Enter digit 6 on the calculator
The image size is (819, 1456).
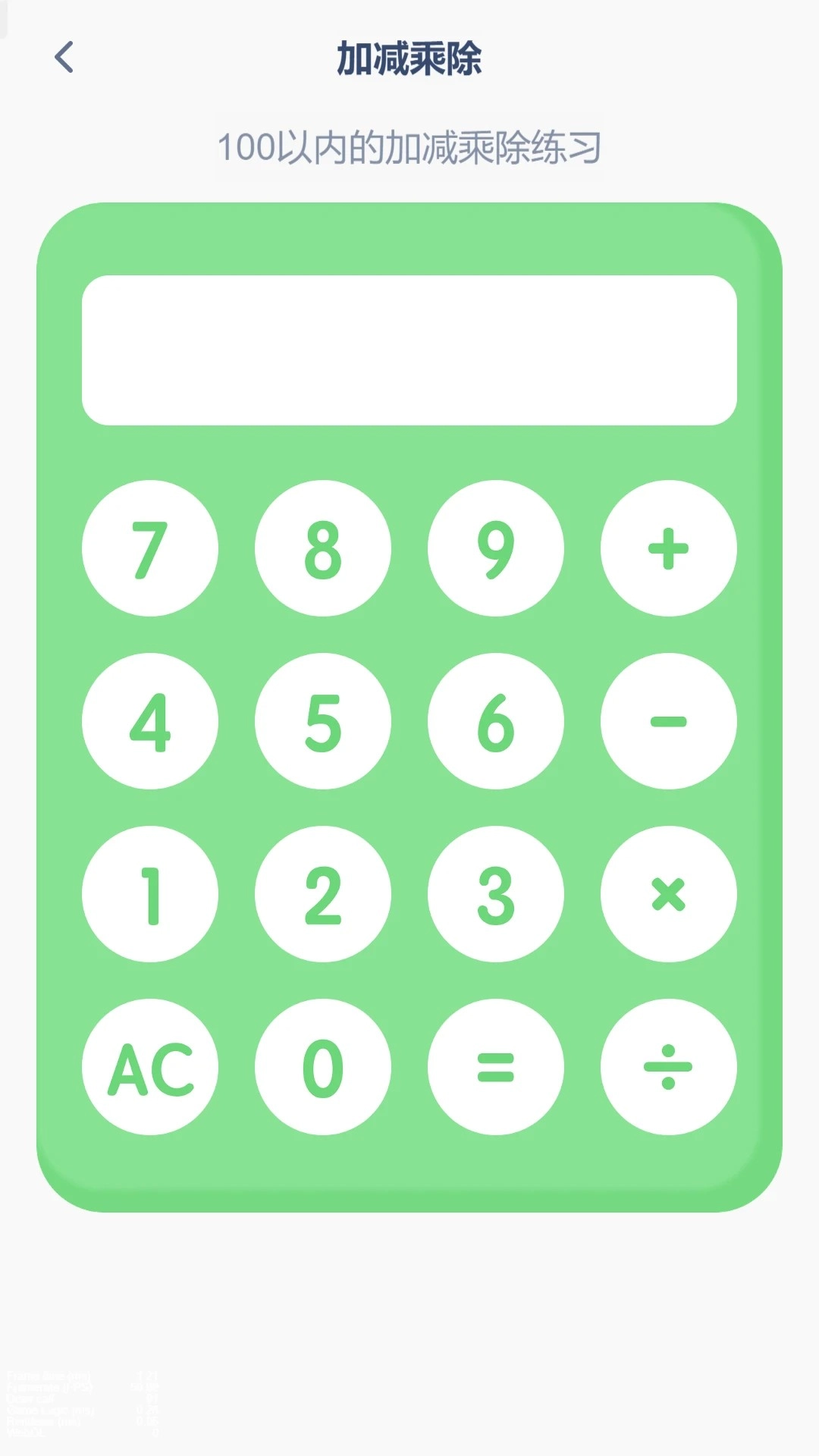496,721
